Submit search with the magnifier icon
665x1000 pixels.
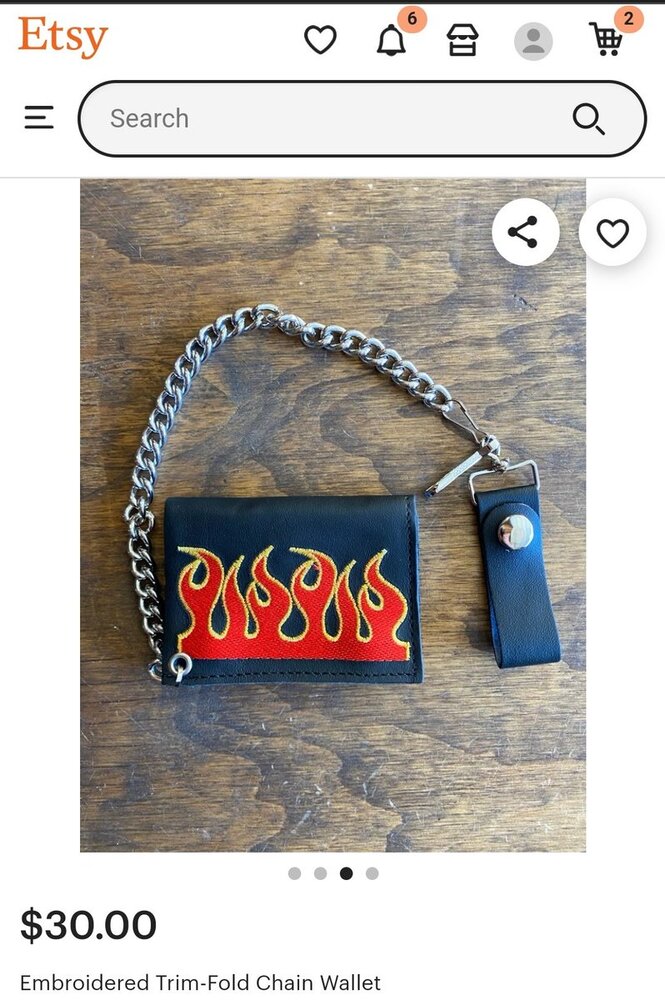click(589, 119)
